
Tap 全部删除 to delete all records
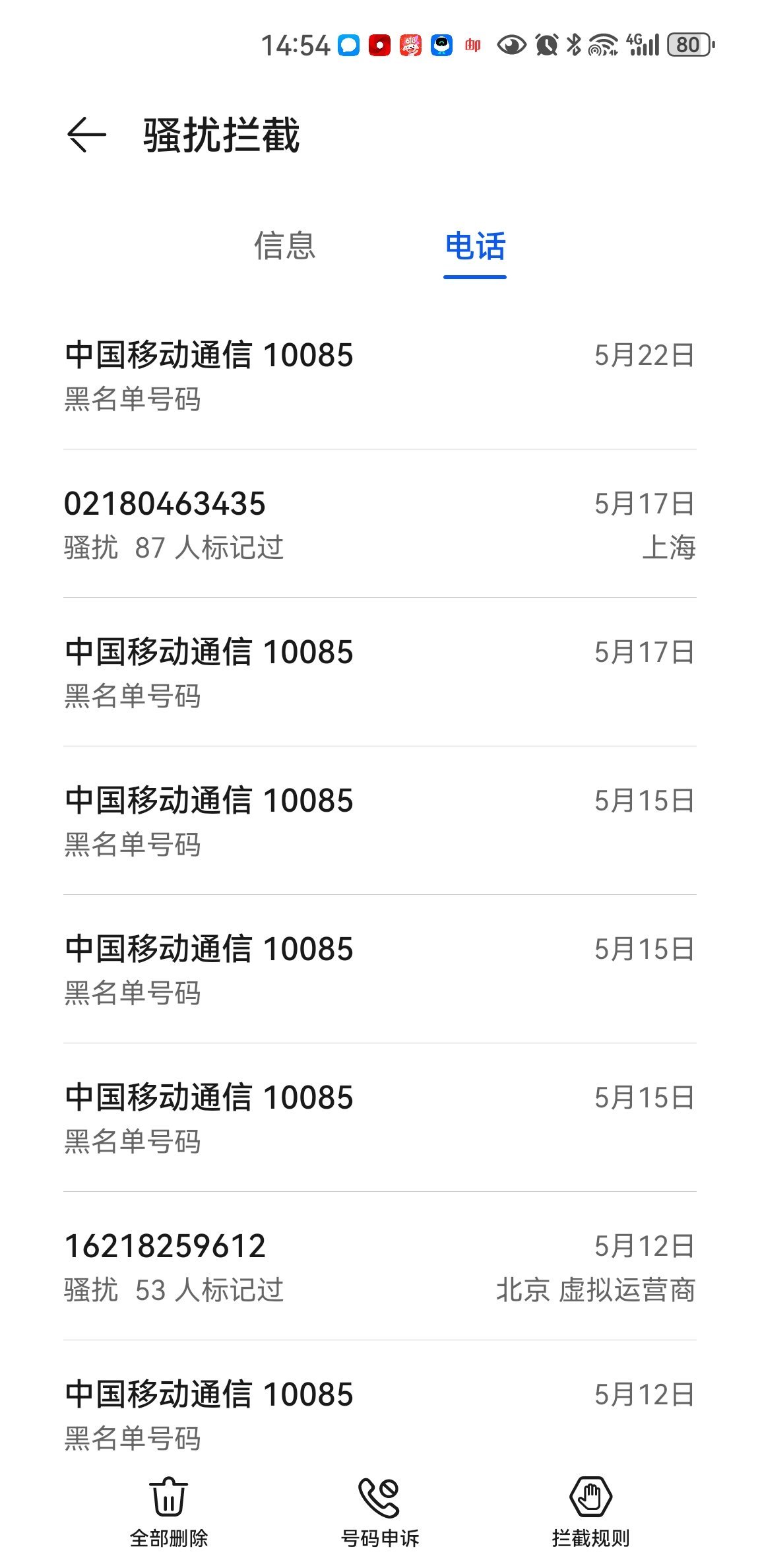click(169, 1510)
